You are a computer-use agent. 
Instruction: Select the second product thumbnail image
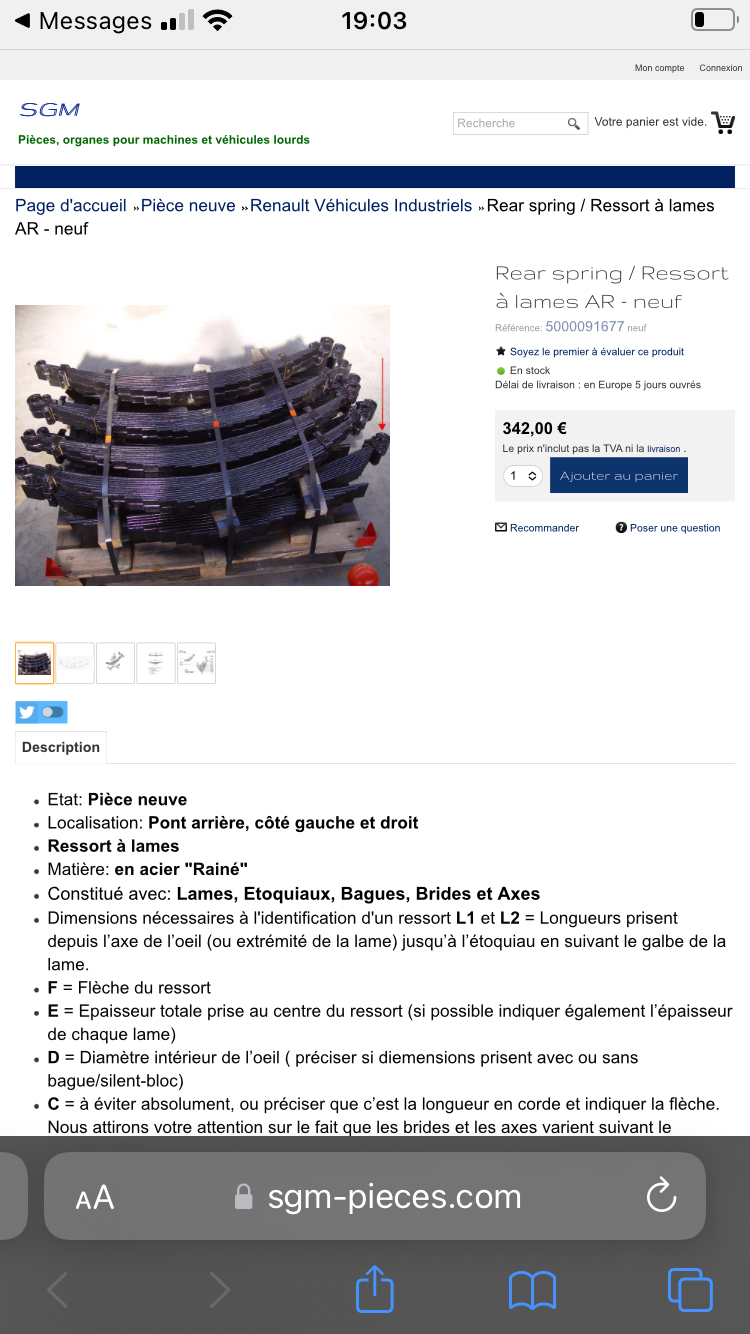pyautogui.click(x=75, y=663)
